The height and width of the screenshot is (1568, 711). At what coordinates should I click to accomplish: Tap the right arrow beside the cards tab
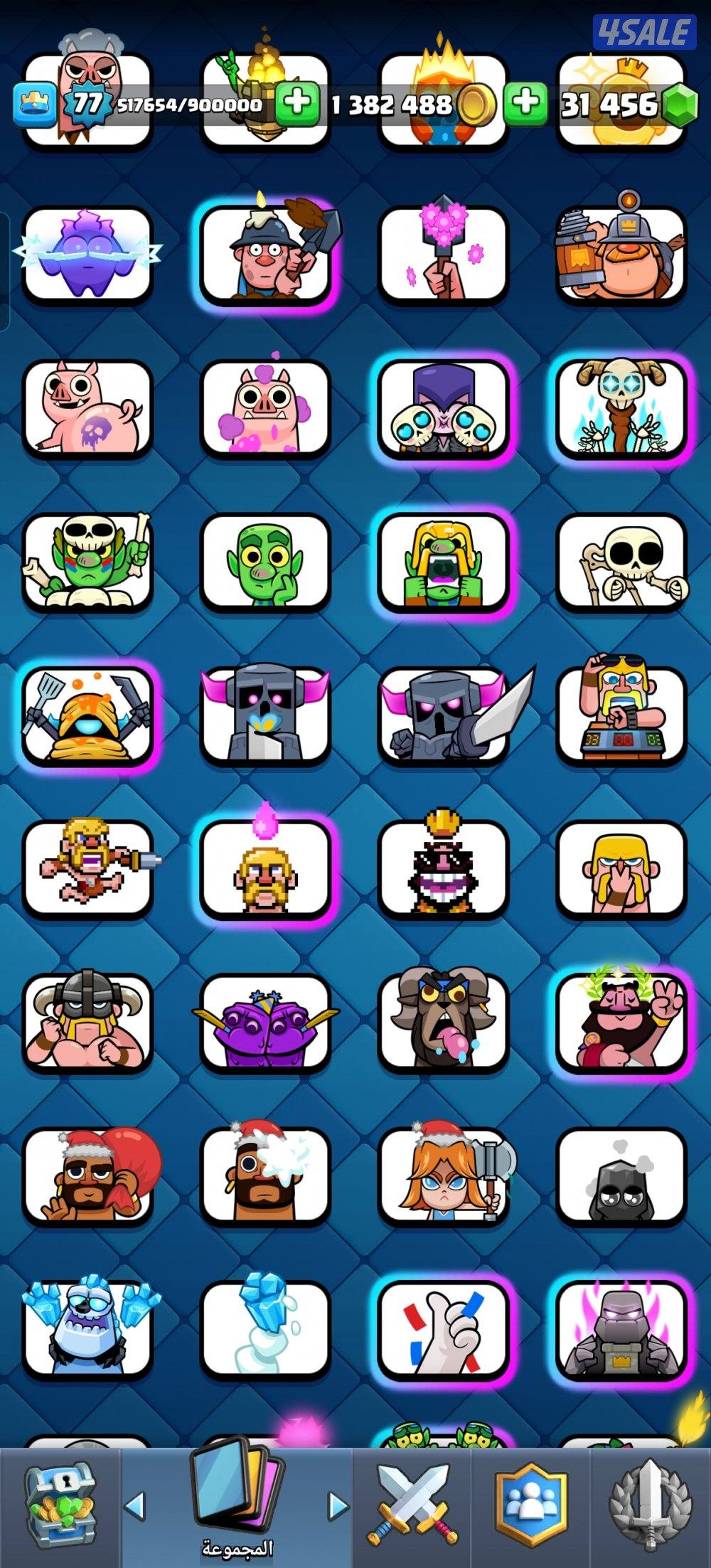(338, 1505)
